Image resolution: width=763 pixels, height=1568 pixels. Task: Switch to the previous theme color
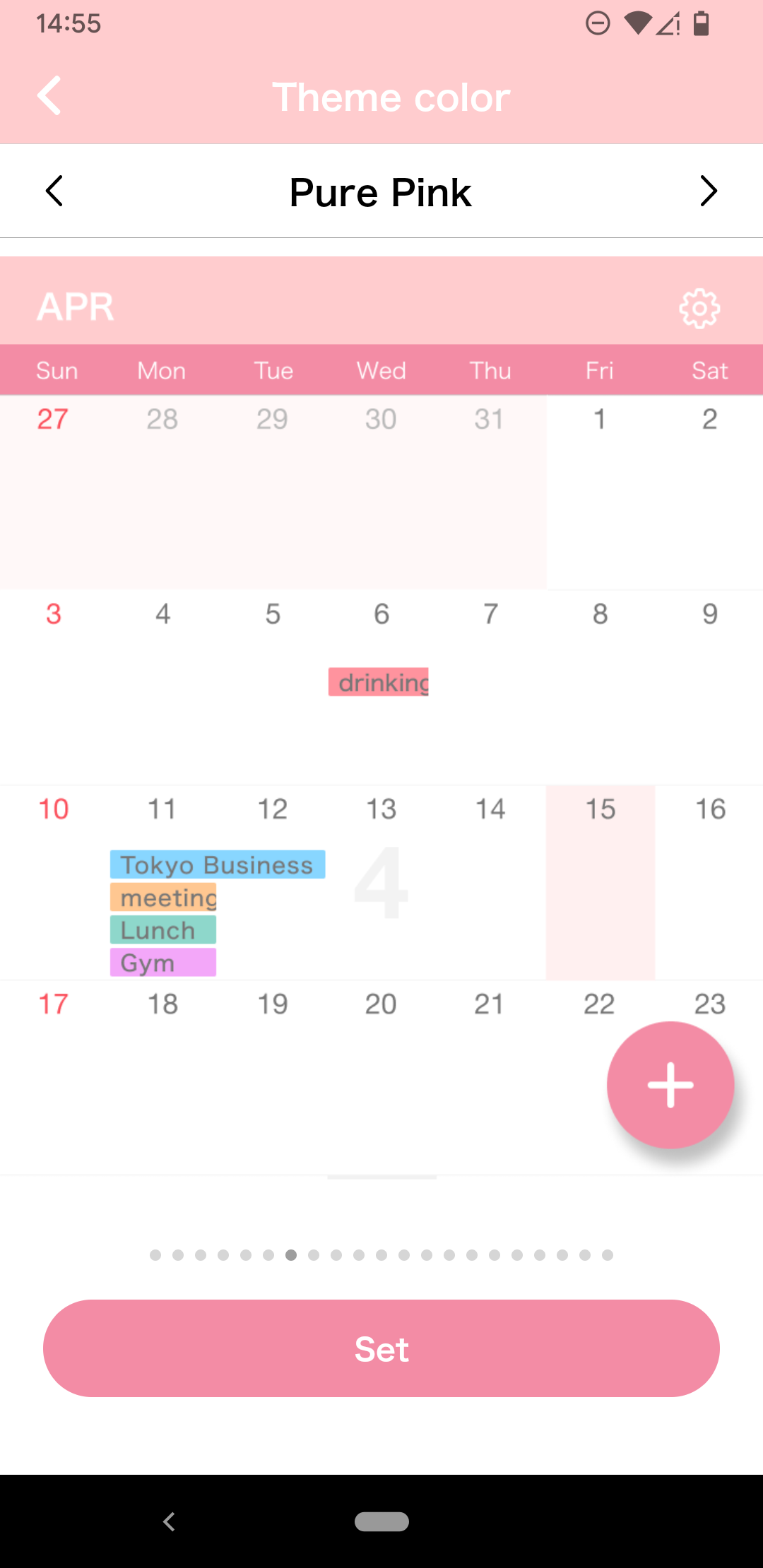click(x=54, y=191)
